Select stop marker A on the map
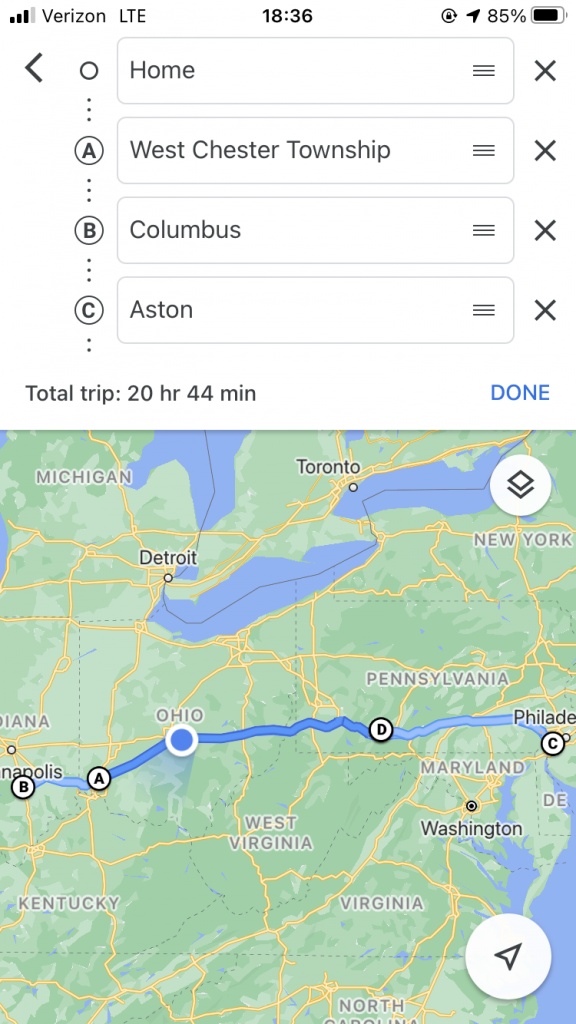The width and height of the screenshot is (576, 1024). pyautogui.click(x=99, y=778)
